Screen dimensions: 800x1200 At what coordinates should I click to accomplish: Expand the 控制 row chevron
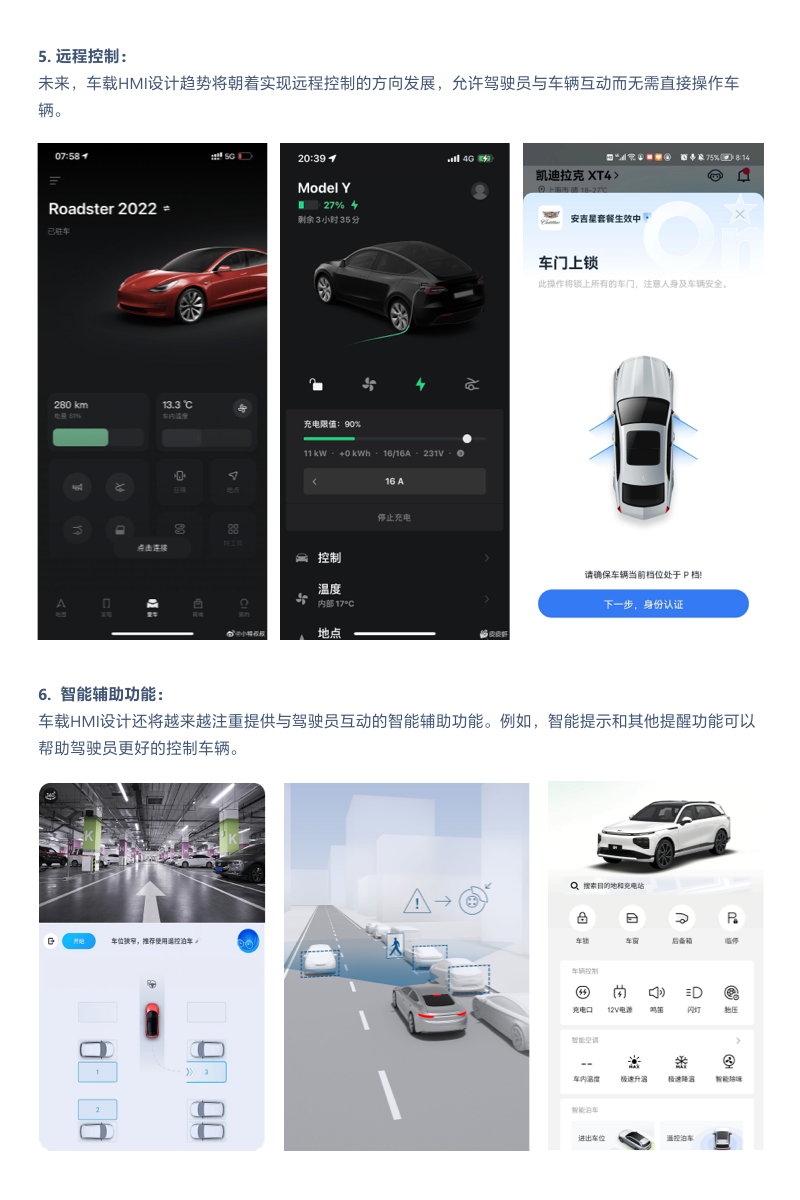click(487, 557)
